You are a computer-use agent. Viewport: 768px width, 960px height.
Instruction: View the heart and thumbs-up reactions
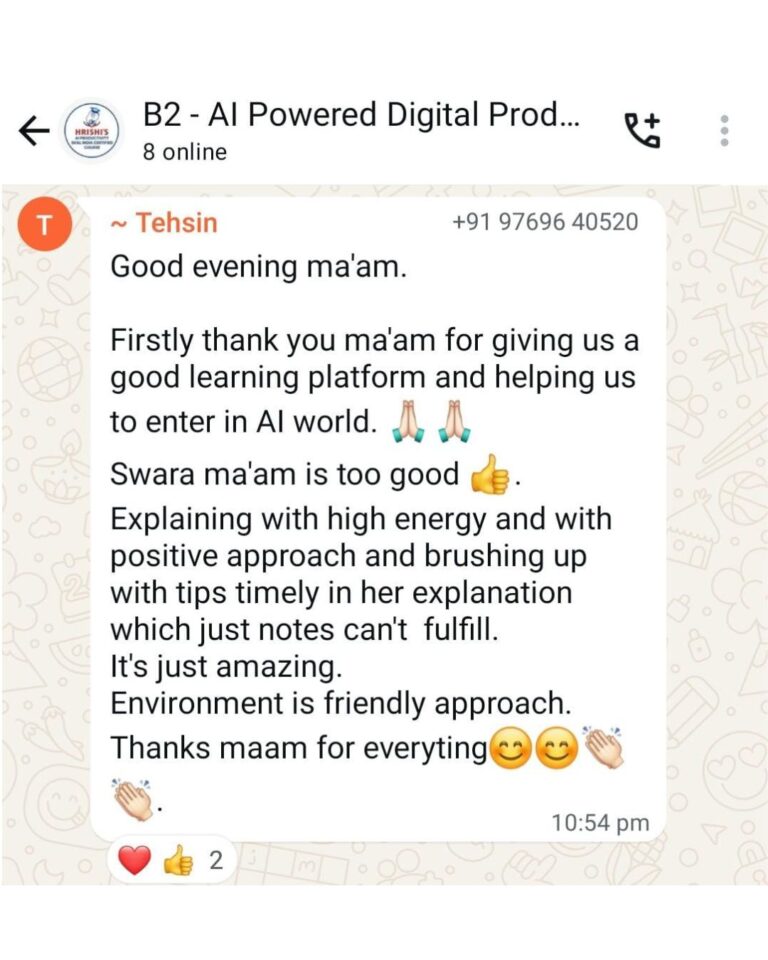click(169, 859)
